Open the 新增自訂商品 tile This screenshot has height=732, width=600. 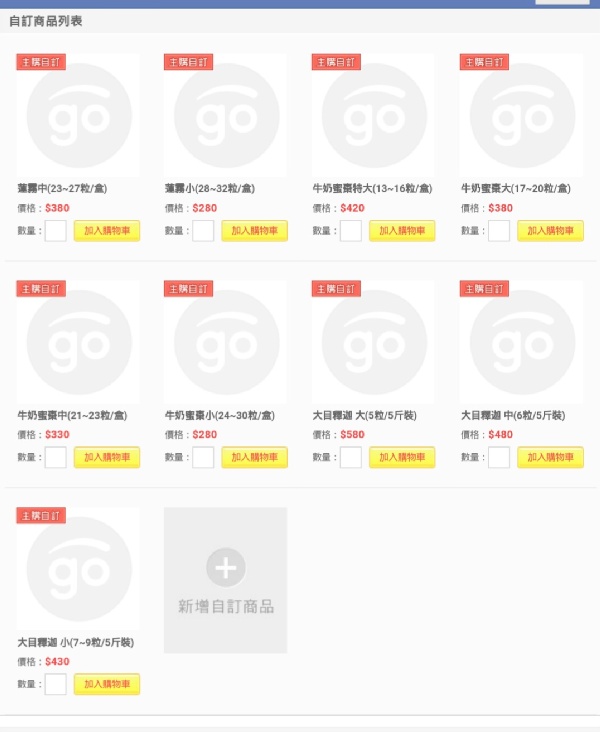click(x=225, y=580)
